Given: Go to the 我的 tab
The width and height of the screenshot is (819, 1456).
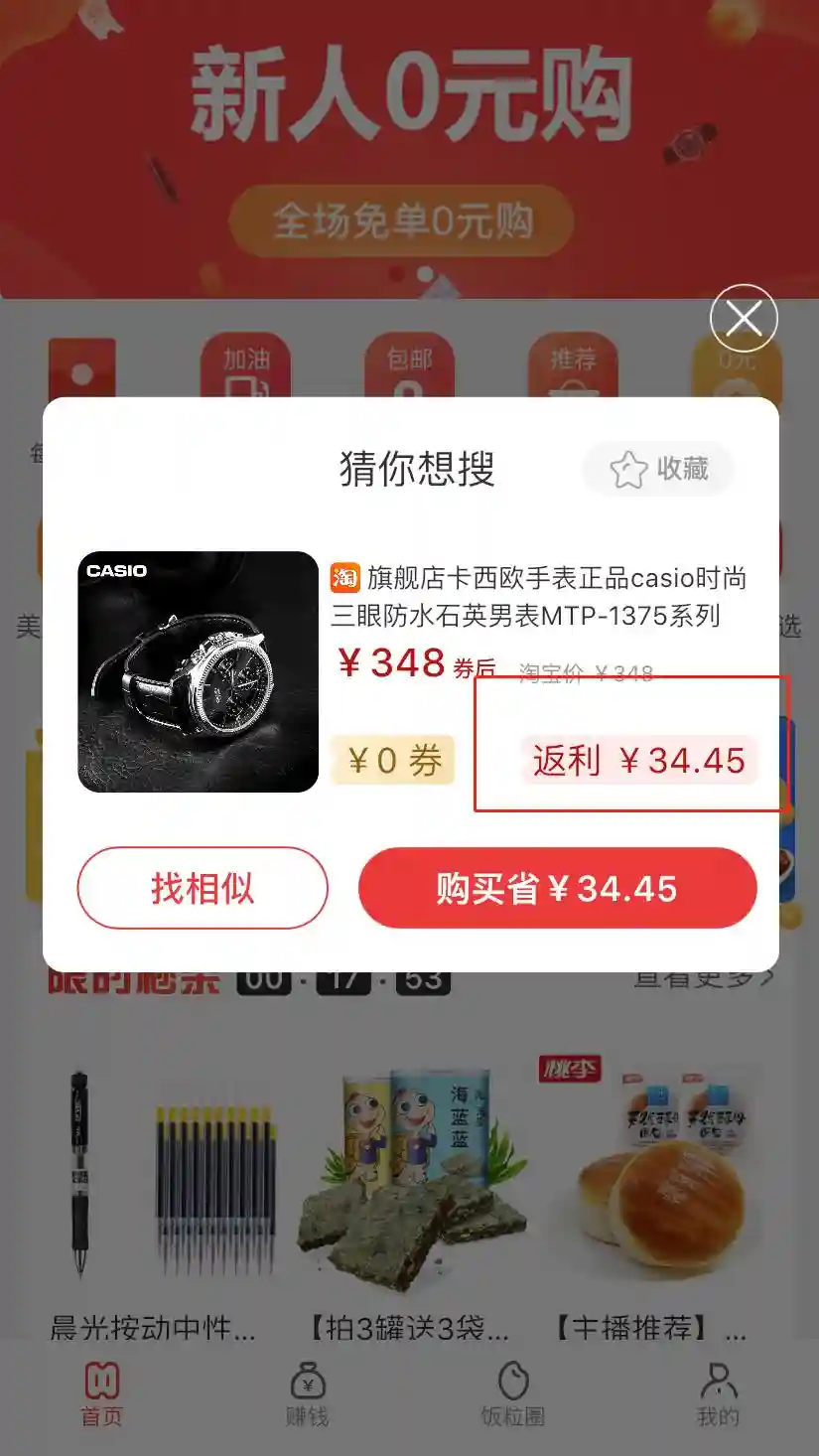Looking at the screenshot, I should point(718,1394).
